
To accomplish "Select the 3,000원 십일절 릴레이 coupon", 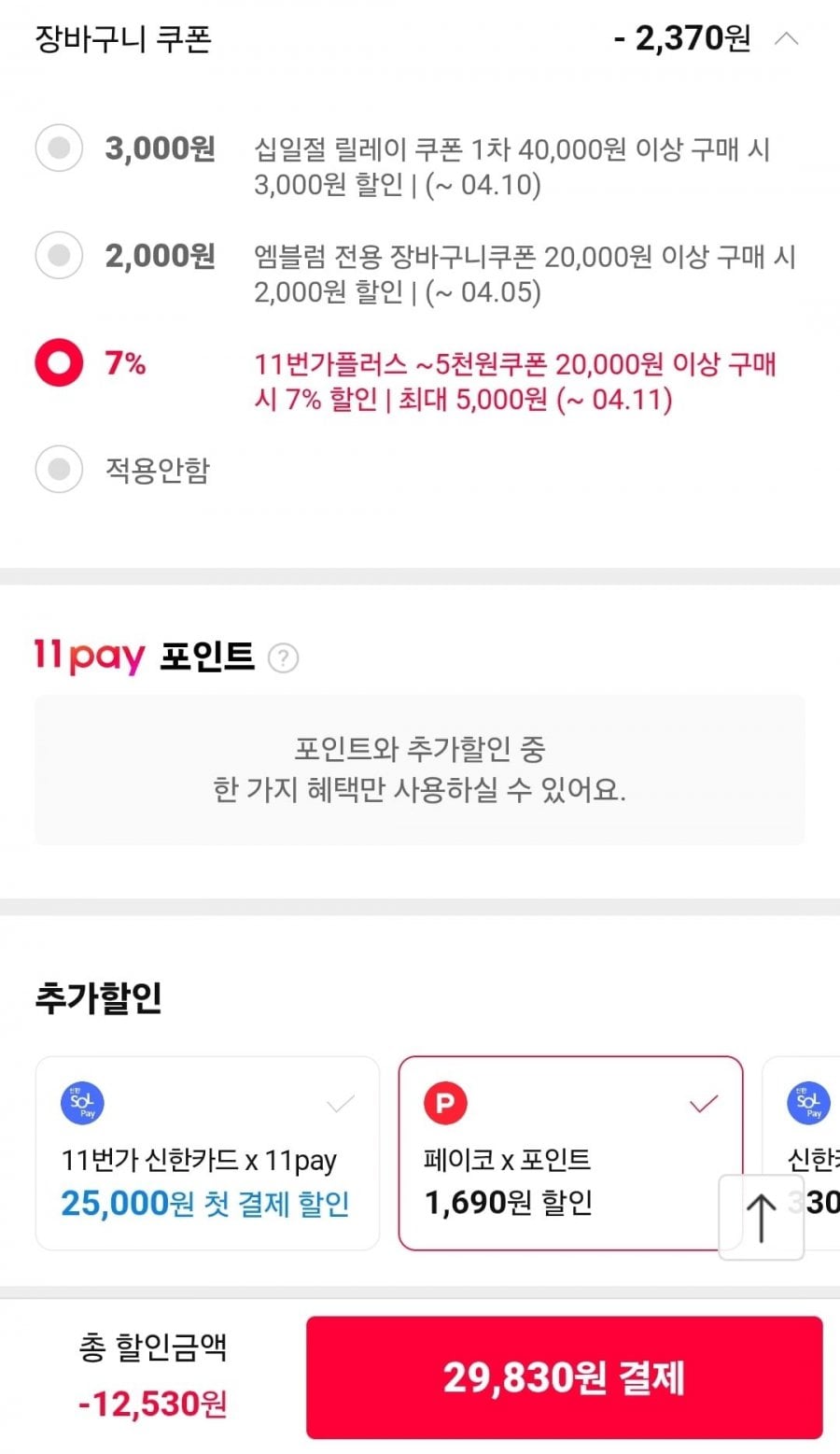I will tap(59, 148).
